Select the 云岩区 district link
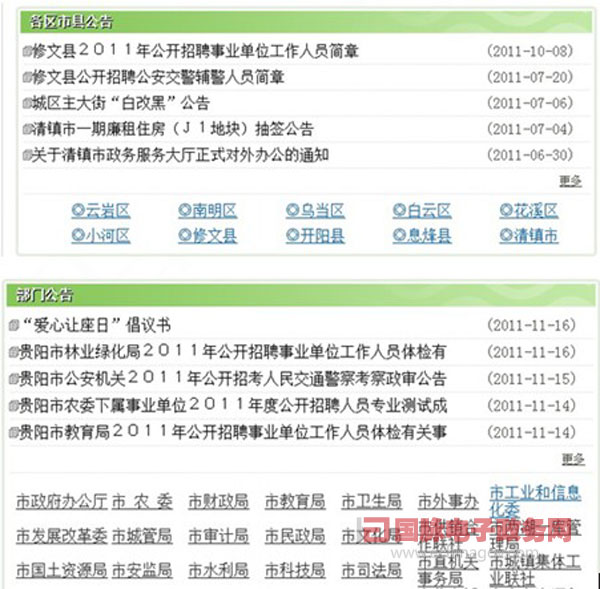 [x=101, y=210]
